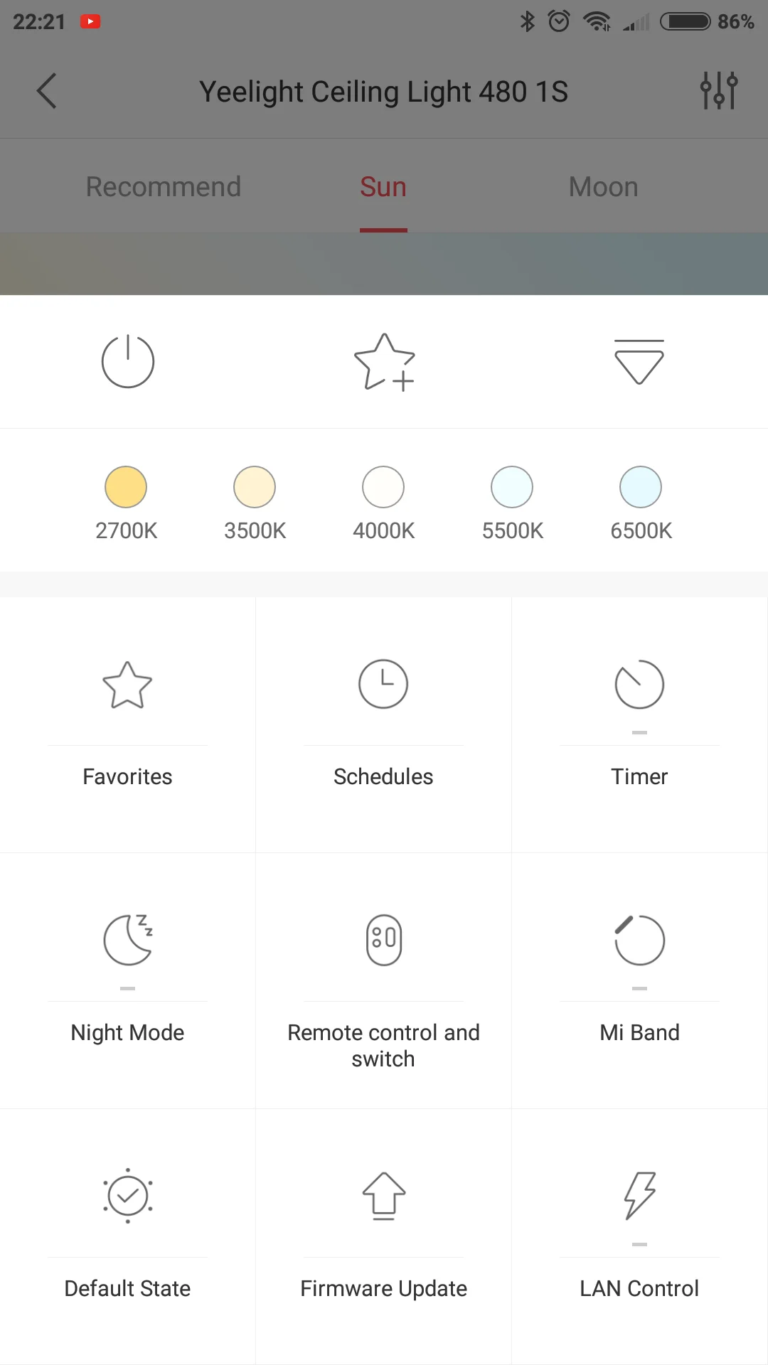Switch to the Recommend tab

pyautogui.click(x=163, y=186)
